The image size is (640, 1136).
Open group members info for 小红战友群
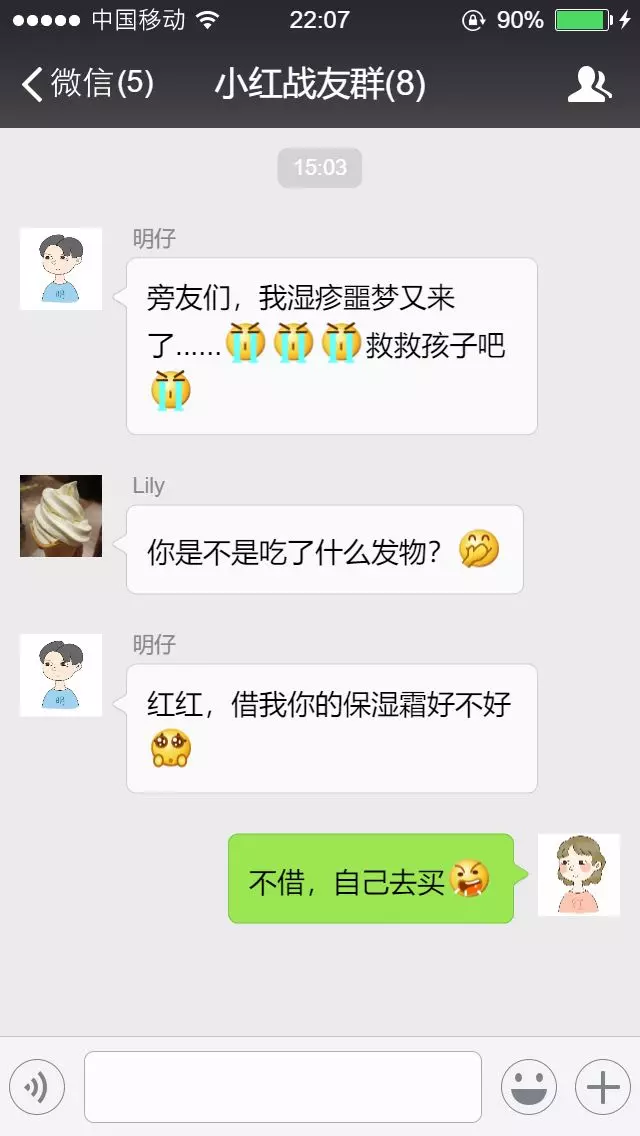589,85
